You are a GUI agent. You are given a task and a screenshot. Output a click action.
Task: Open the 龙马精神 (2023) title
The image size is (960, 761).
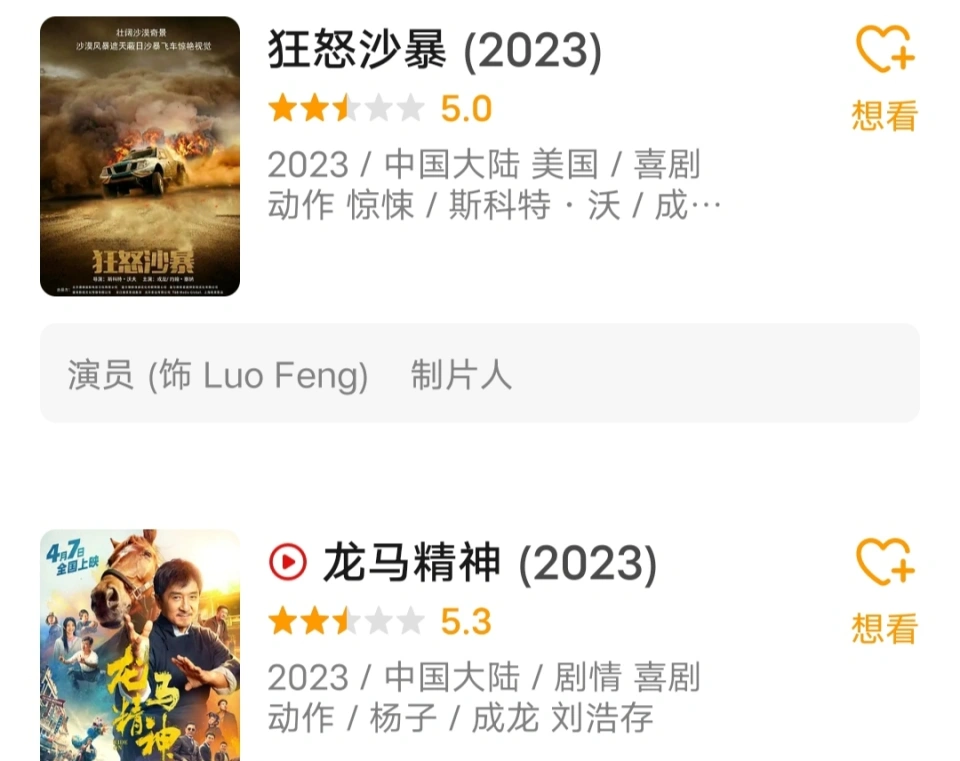point(489,564)
